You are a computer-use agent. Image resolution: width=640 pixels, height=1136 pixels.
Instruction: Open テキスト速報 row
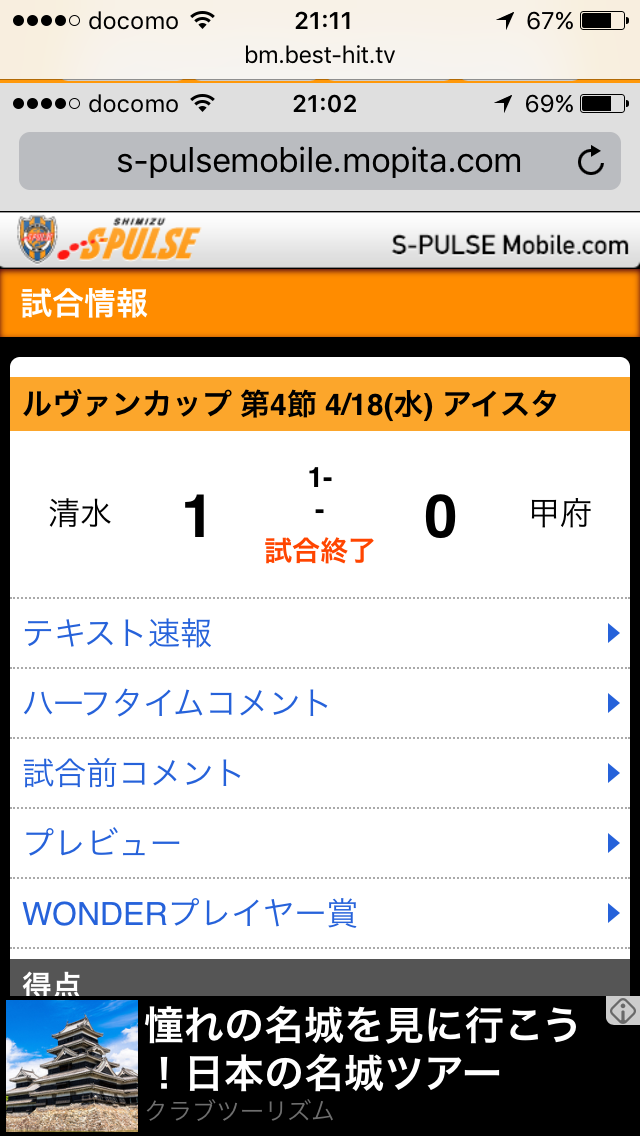(320, 633)
